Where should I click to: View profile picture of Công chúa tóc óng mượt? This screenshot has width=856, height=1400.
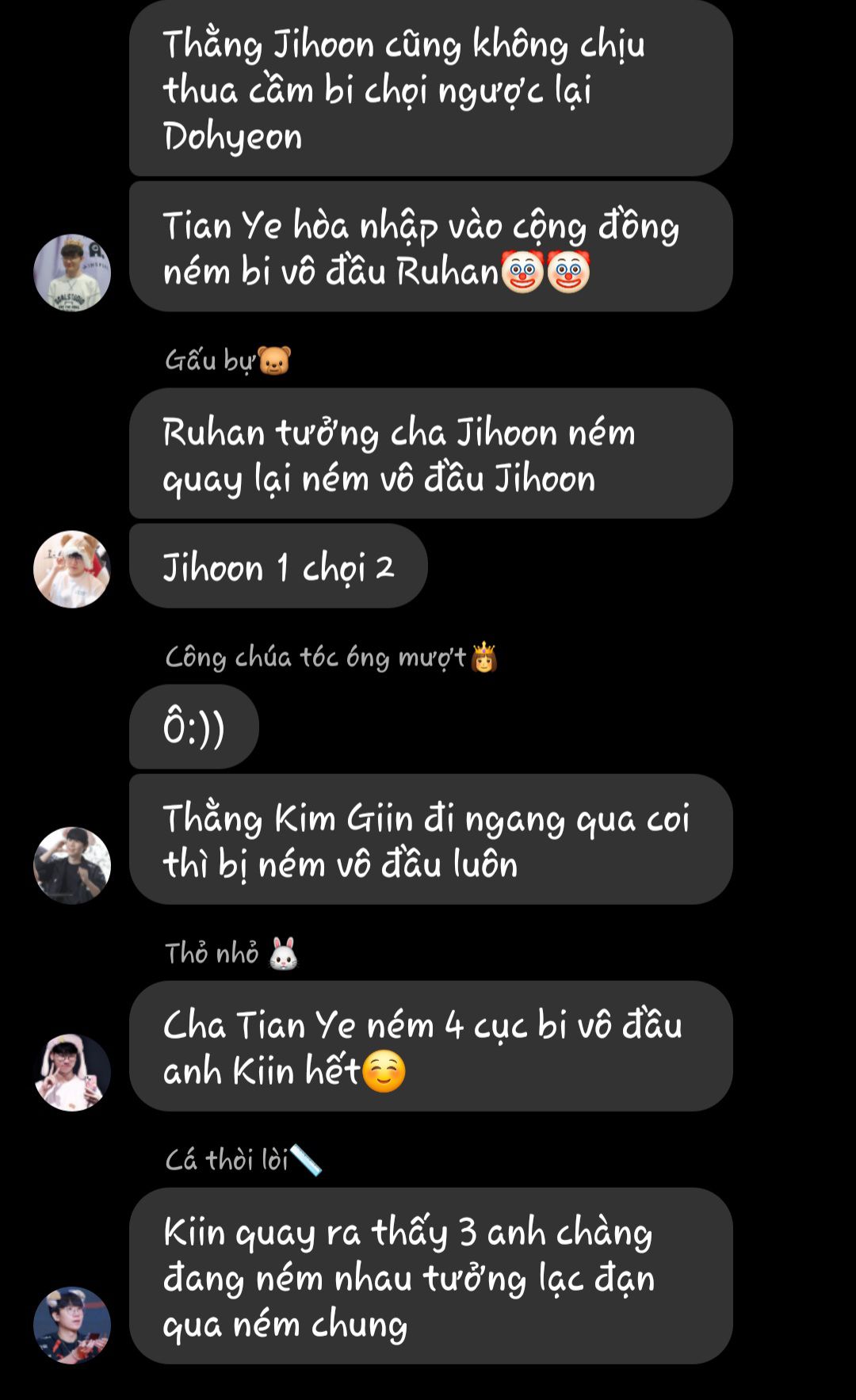72,865
